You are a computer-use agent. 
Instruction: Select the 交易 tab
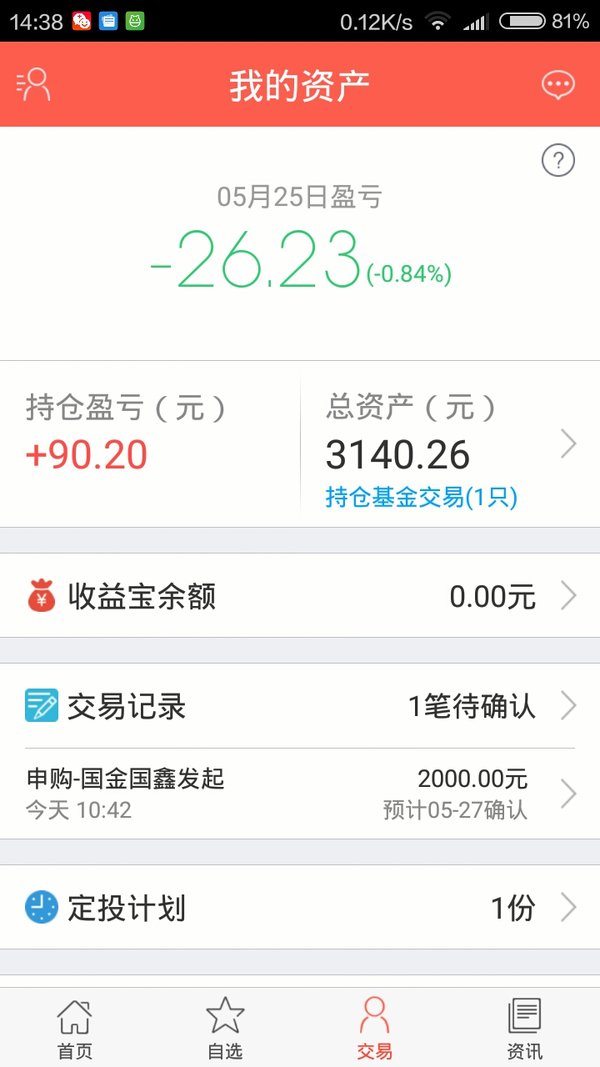[375, 1028]
